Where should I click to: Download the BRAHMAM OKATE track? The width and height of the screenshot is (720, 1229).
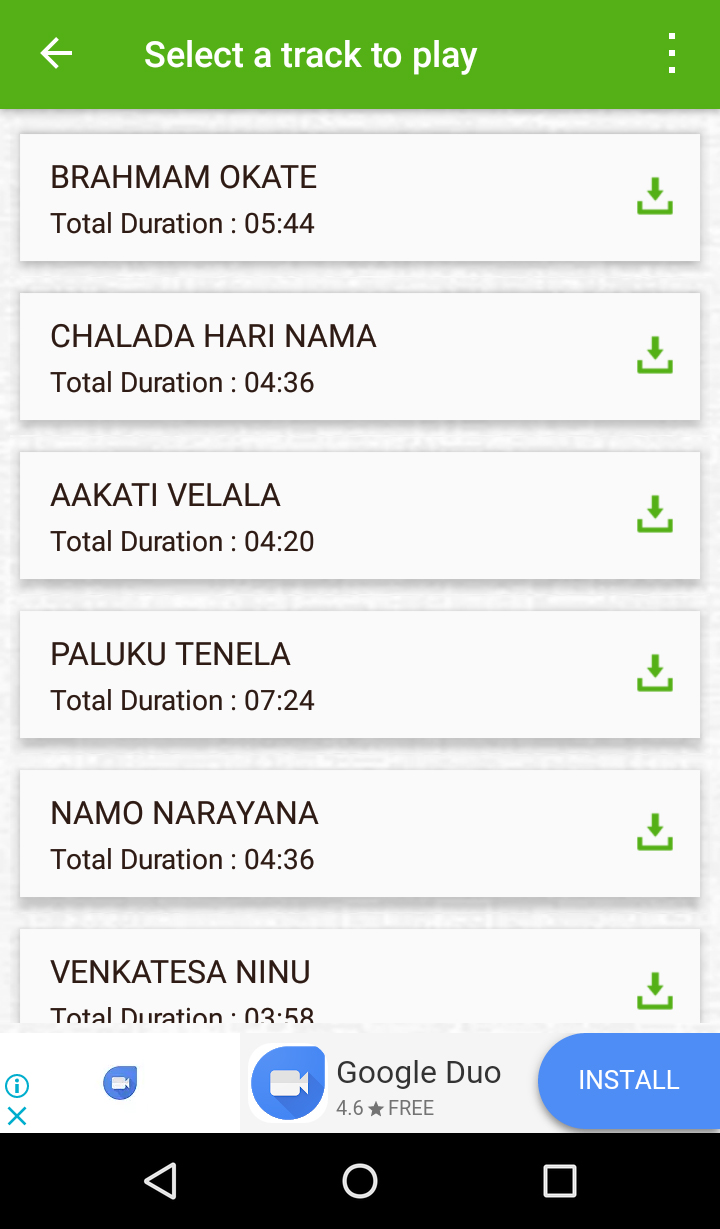[655, 197]
